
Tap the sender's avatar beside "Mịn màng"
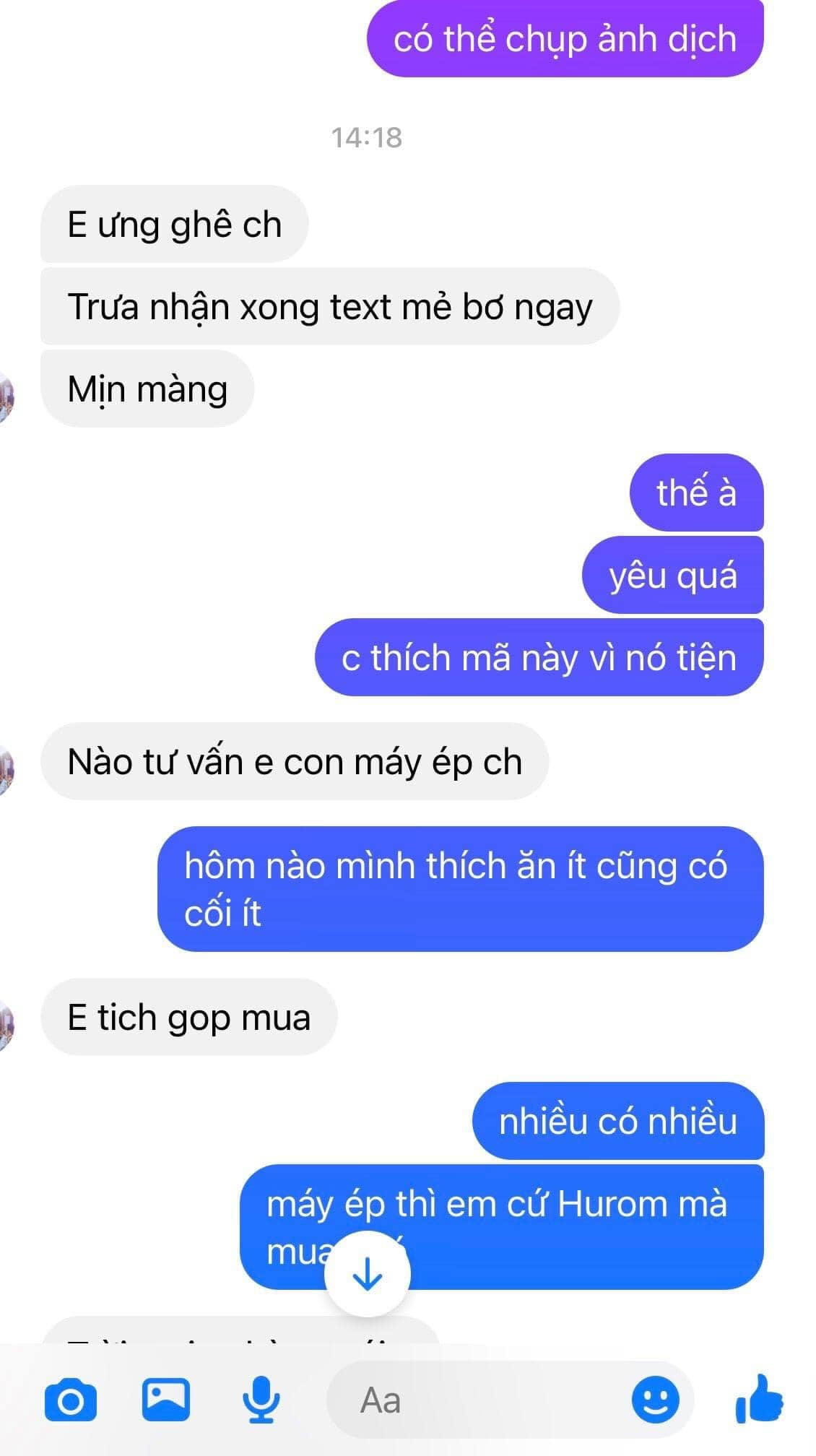point(6,396)
